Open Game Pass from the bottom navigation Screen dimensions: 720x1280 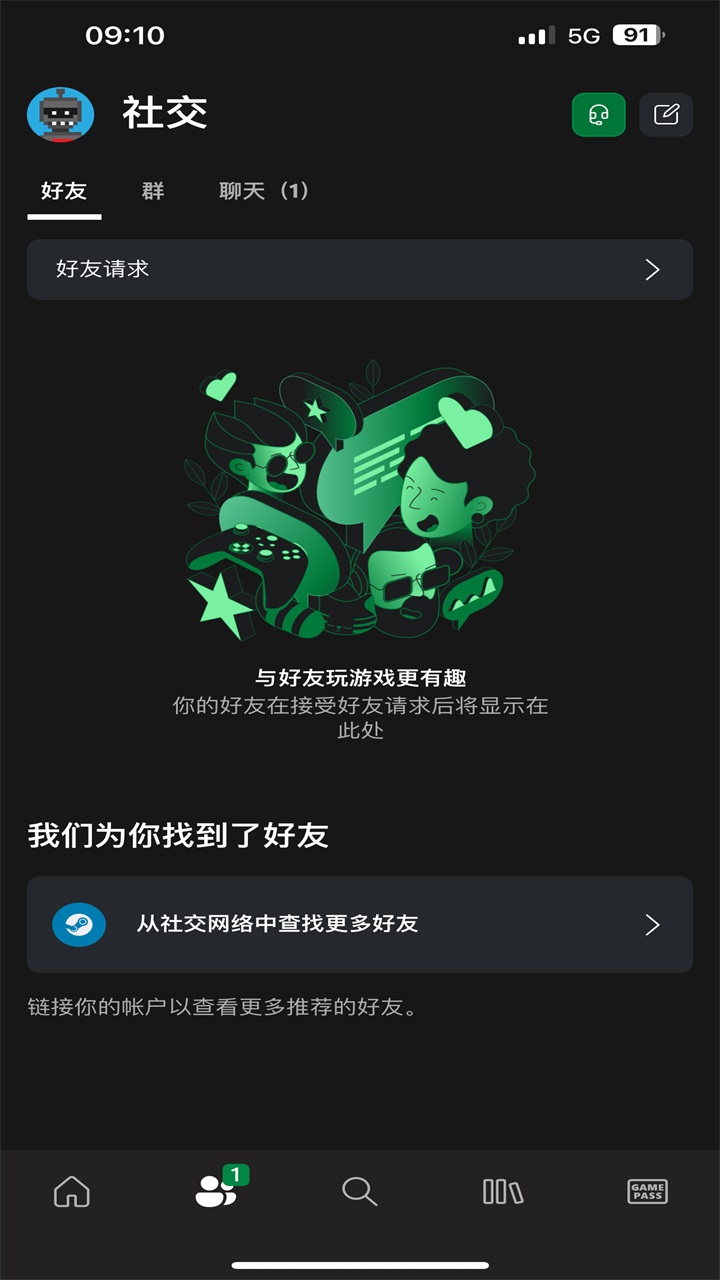[646, 1192]
